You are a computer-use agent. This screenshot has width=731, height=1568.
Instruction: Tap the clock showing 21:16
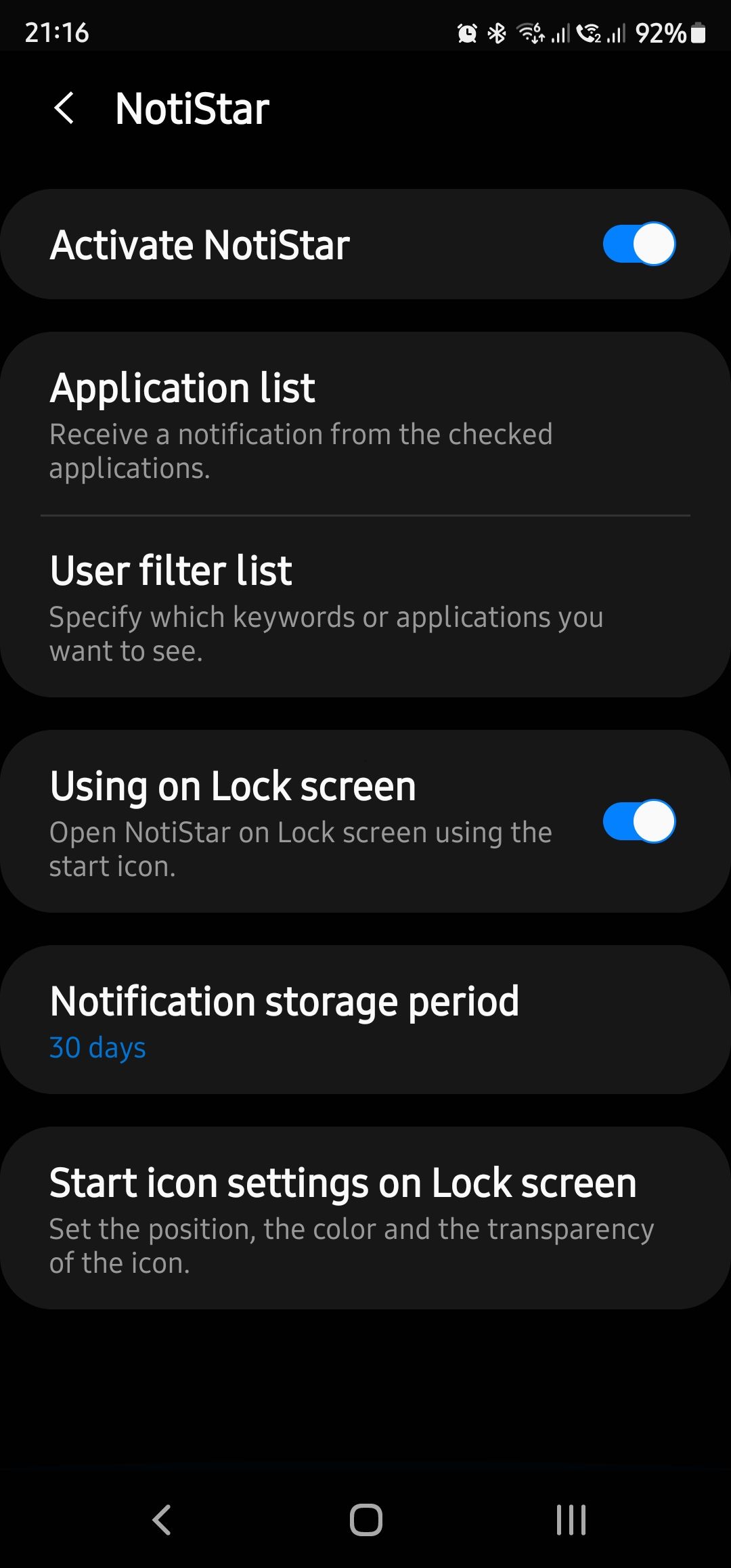57,32
